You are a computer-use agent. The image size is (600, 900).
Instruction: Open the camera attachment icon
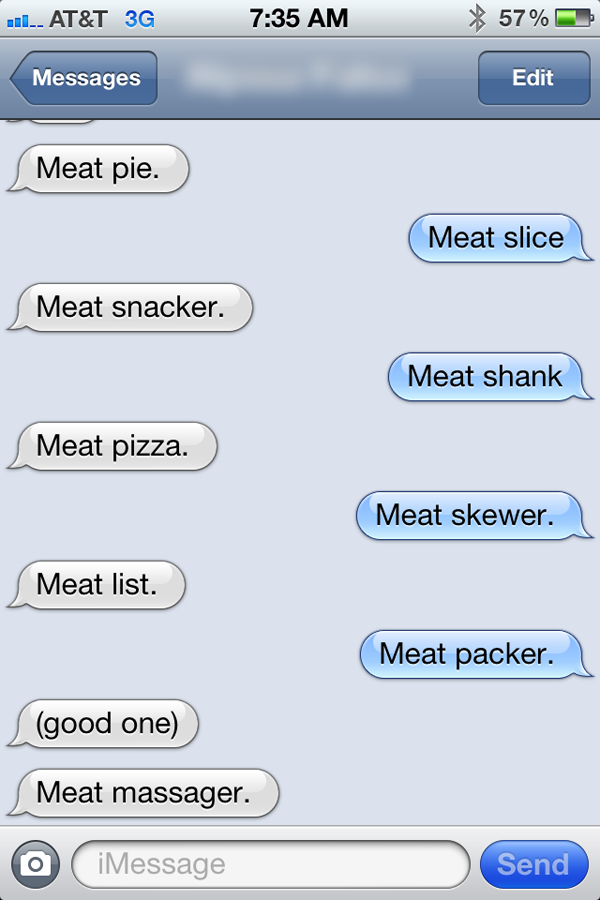pos(35,863)
